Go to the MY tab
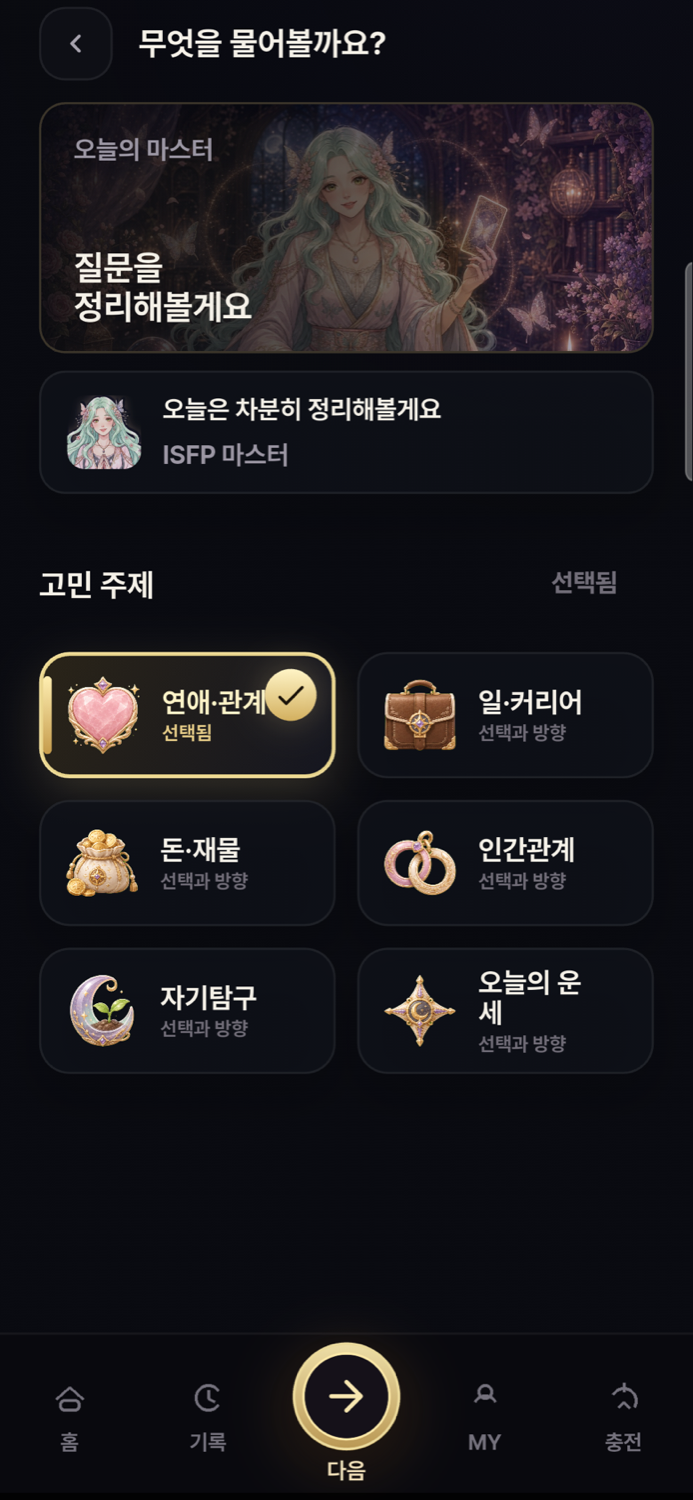The height and width of the screenshot is (1500, 693). coord(485,1416)
